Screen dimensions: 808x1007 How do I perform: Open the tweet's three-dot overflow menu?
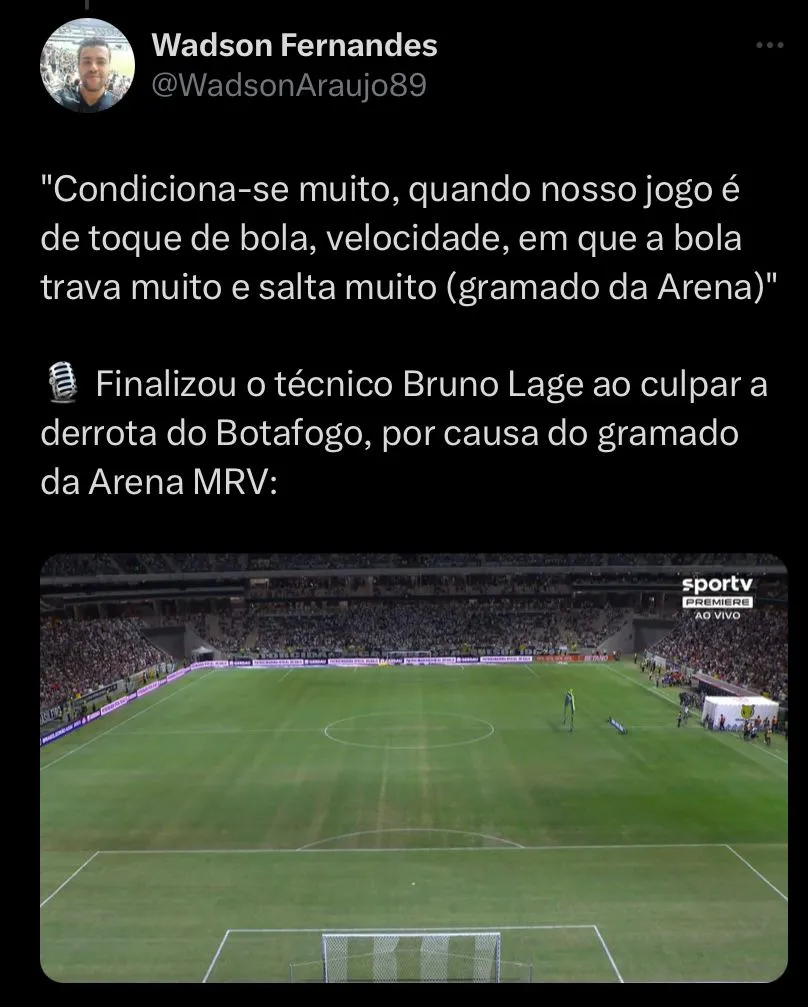(768, 46)
